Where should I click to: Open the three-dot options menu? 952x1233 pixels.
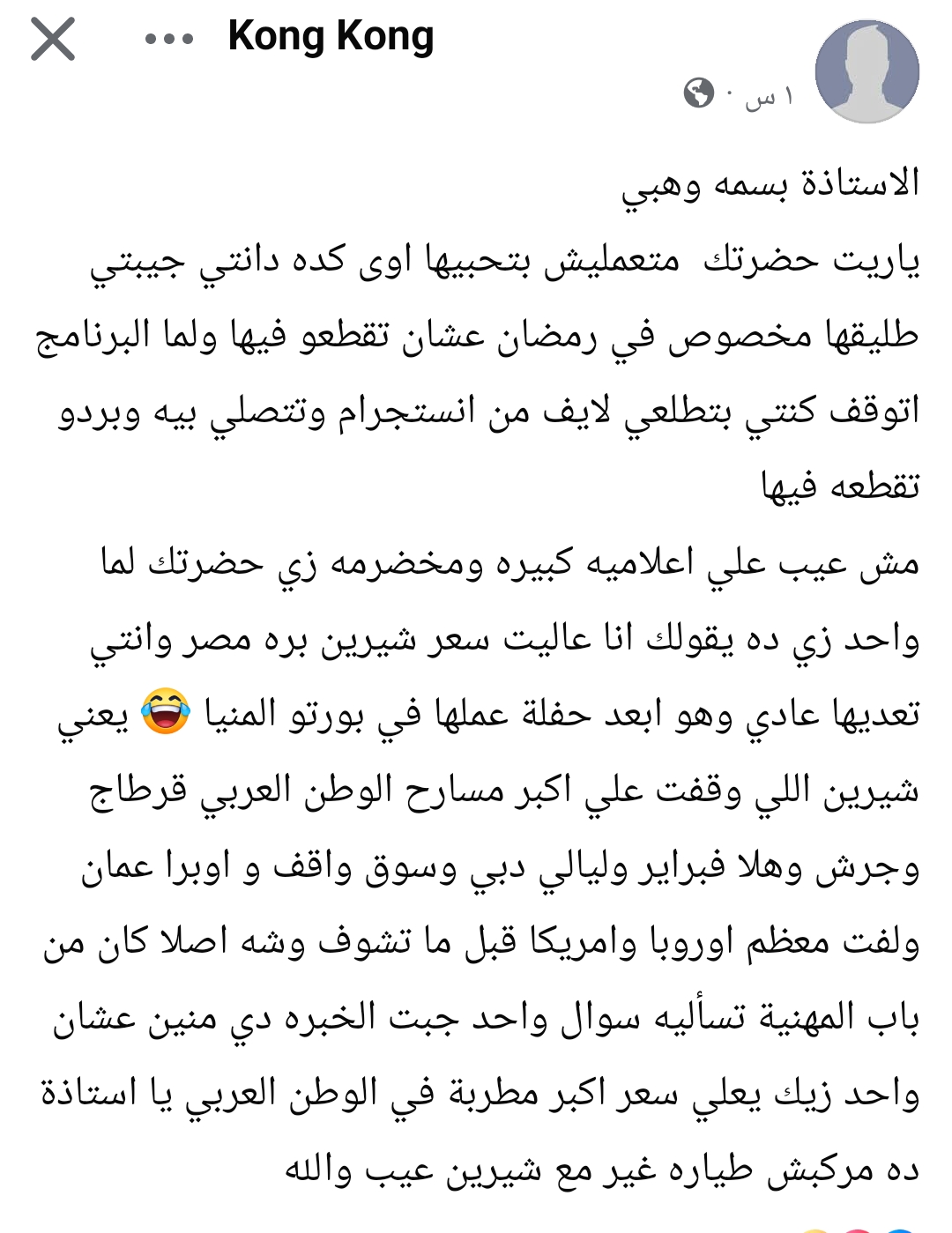(x=169, y=39)
